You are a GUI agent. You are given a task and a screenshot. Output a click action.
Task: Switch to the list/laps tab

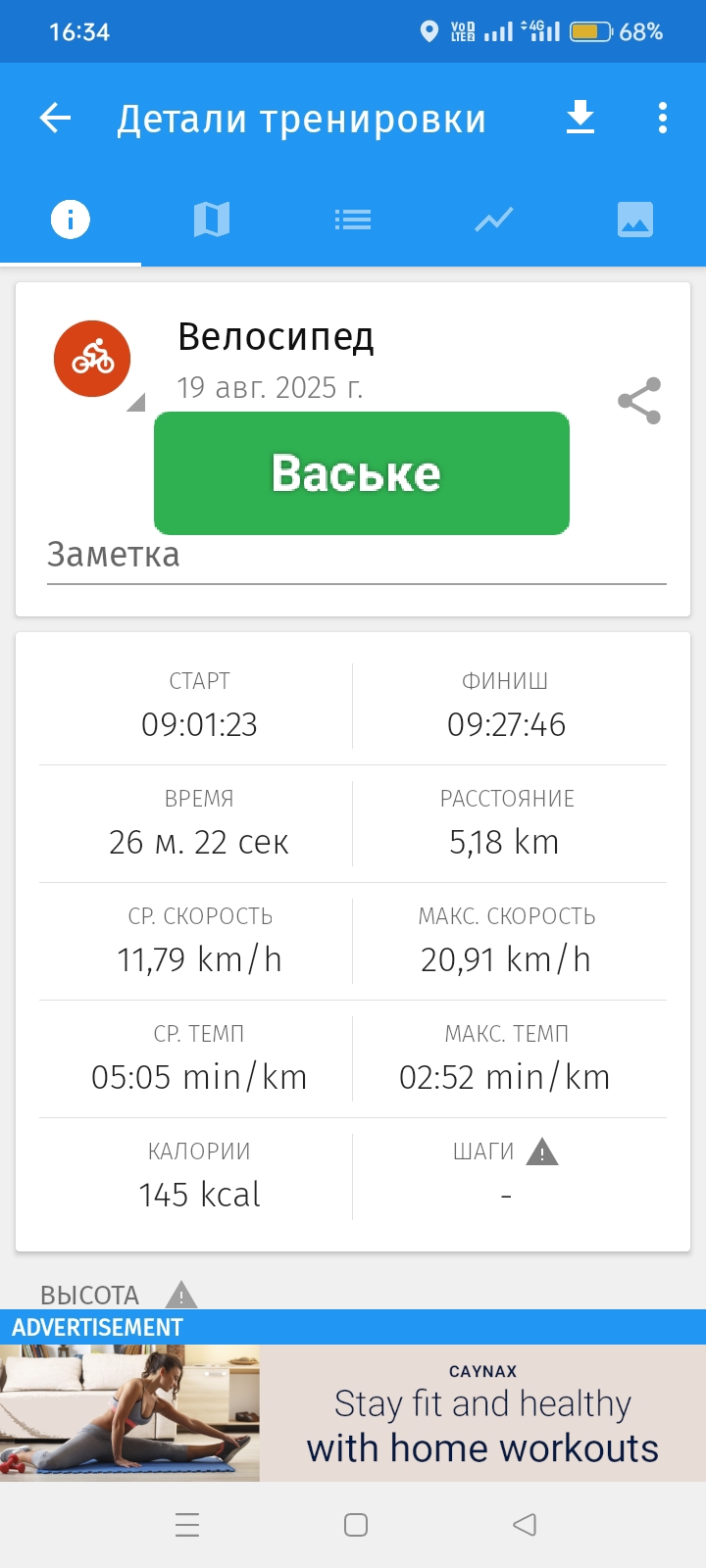click(353, 220)
